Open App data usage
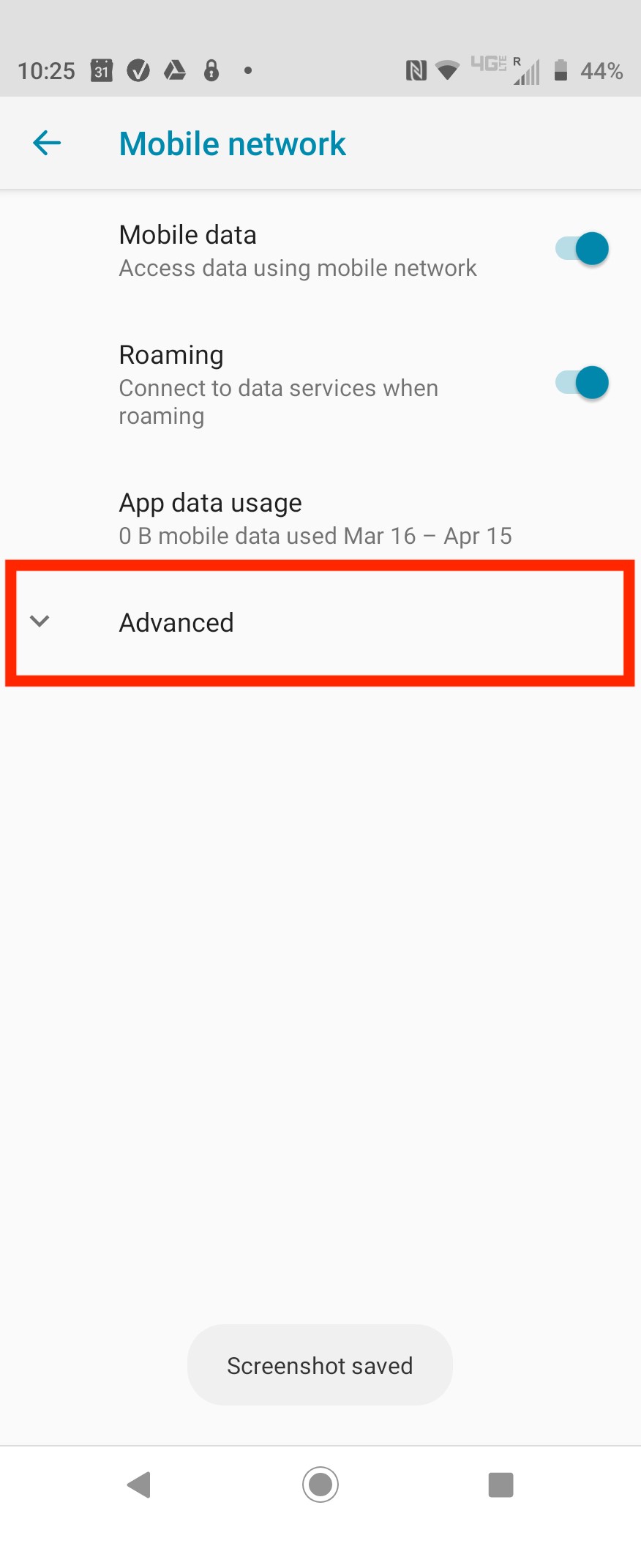The height and width of the screenshot is (1568, 641). tap(315, 518)
